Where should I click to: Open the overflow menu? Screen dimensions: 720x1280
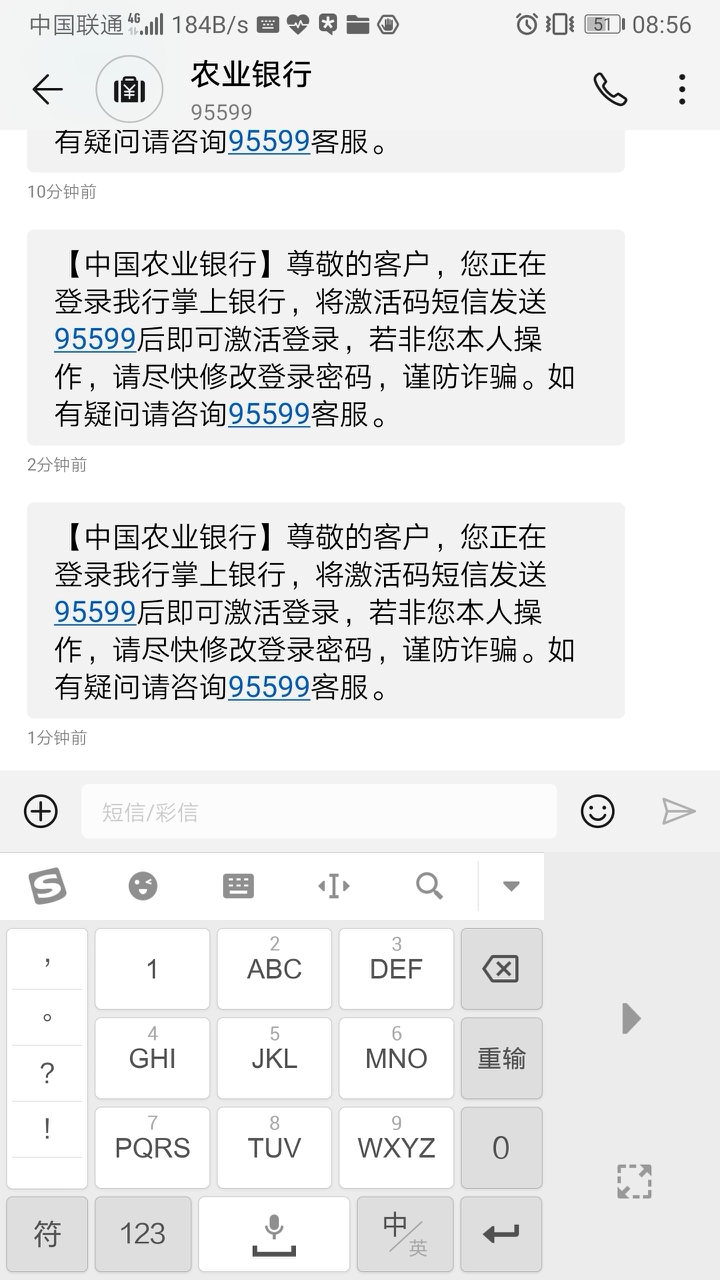682,90
